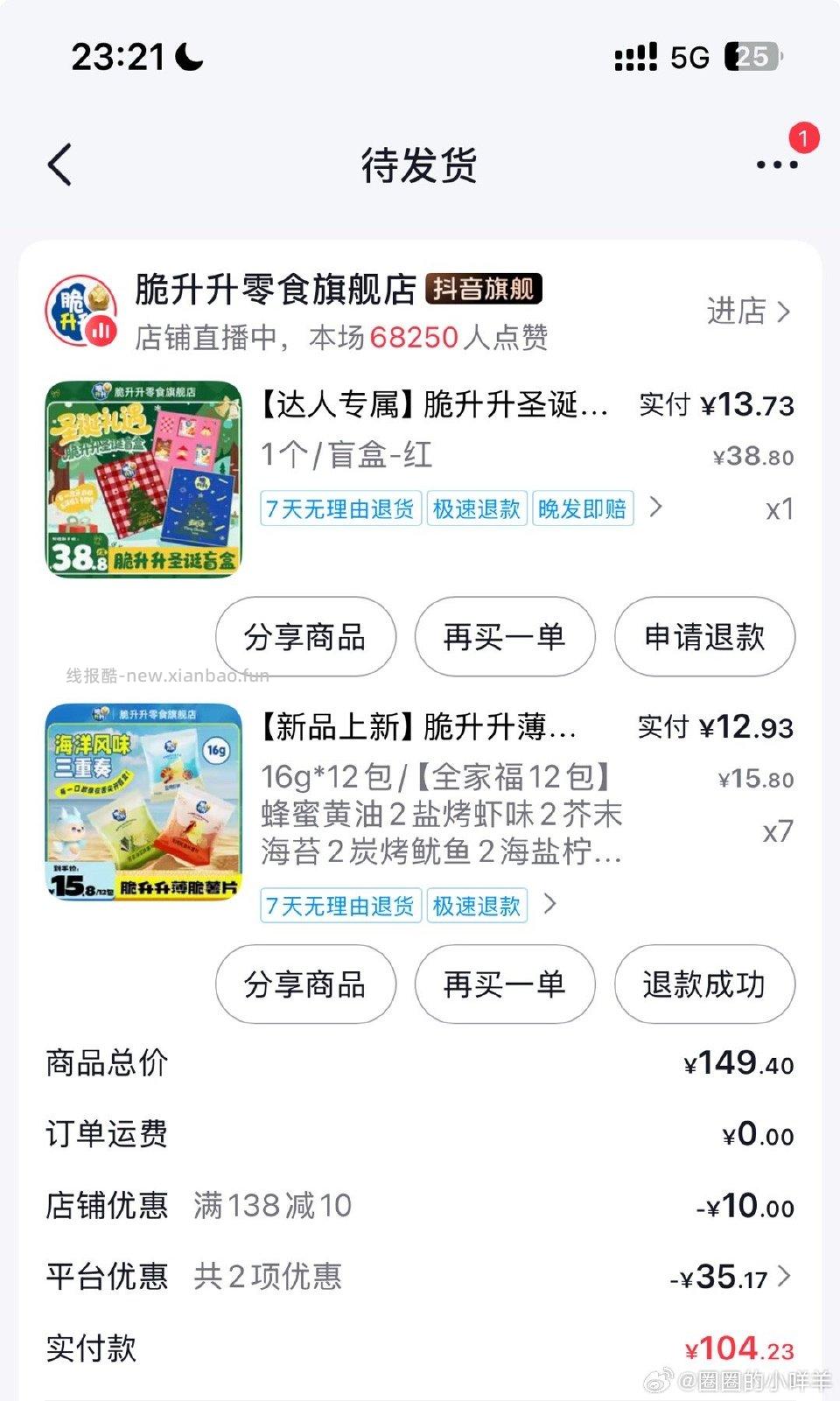Screen dimensions: 840x1401
Task: Tap 再买一单 on the potato chips order
Action: [x=504, y=985]
